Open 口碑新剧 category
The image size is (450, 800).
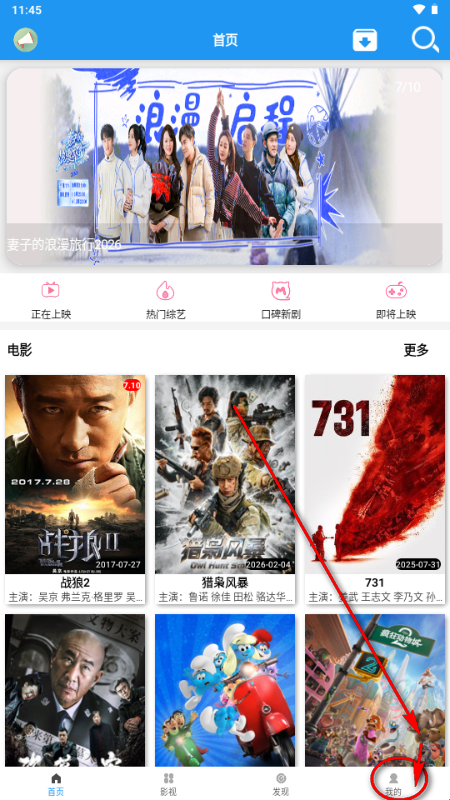[x=281, y=301]
